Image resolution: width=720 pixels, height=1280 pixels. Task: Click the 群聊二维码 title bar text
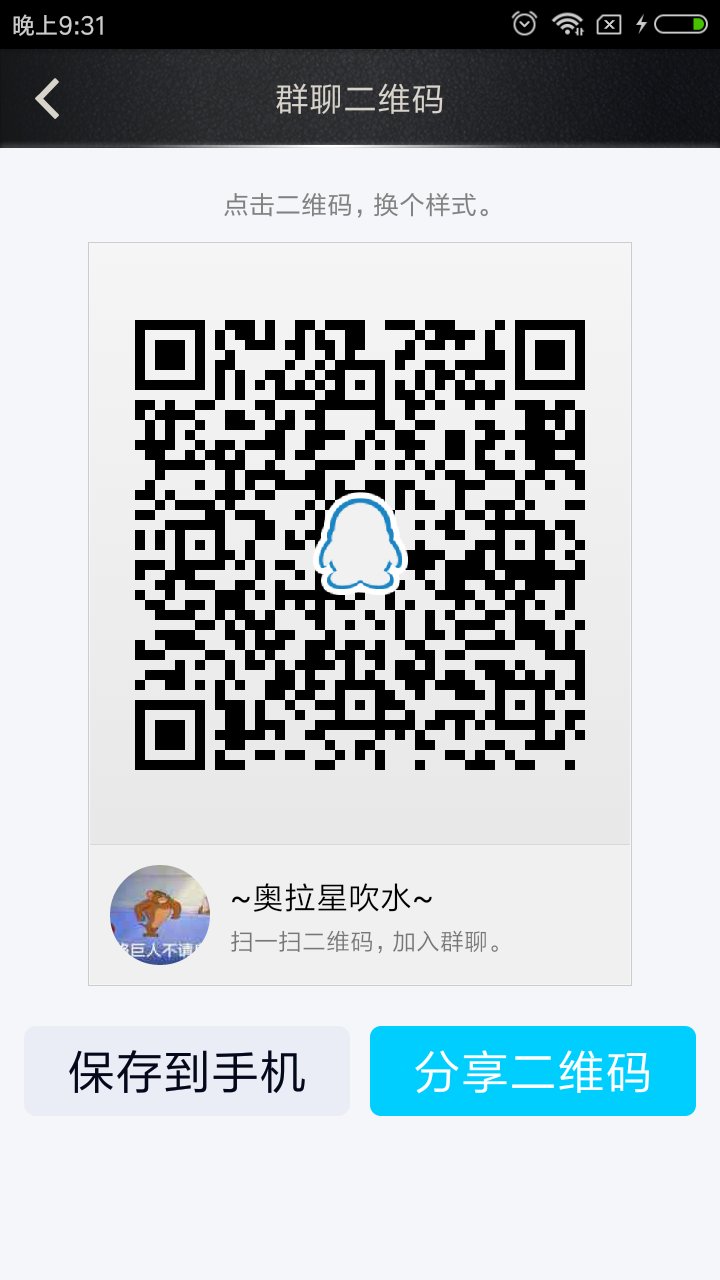360,98
